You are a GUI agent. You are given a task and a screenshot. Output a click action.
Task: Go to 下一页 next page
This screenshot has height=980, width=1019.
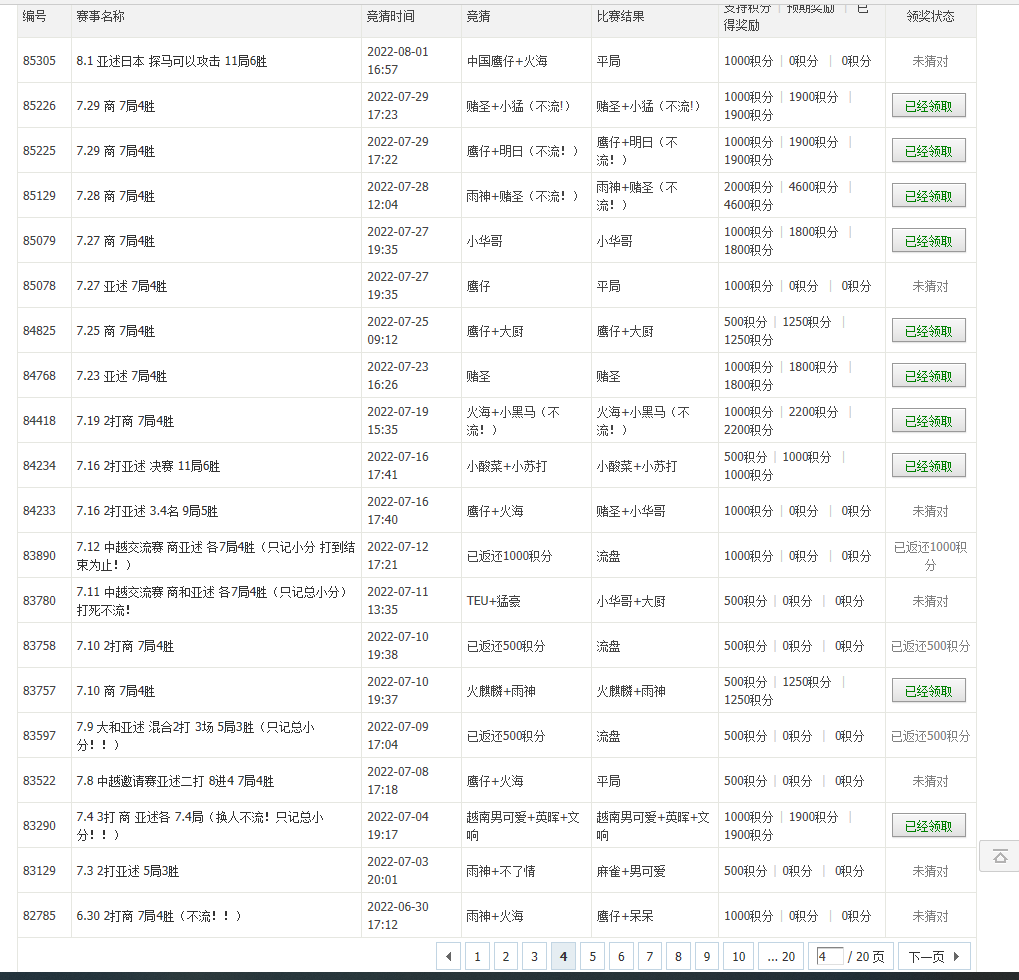934,957
